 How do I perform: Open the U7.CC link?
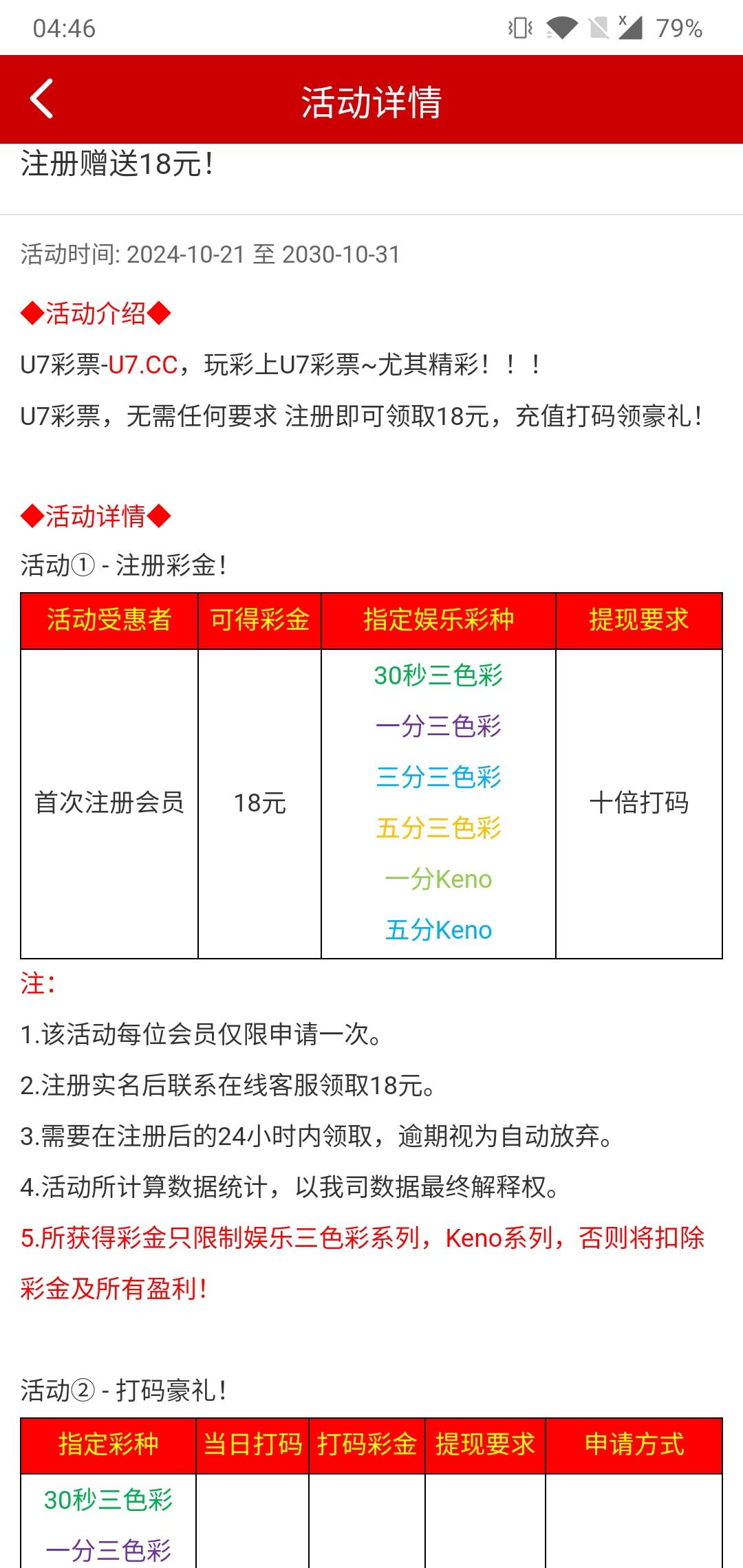143,364
